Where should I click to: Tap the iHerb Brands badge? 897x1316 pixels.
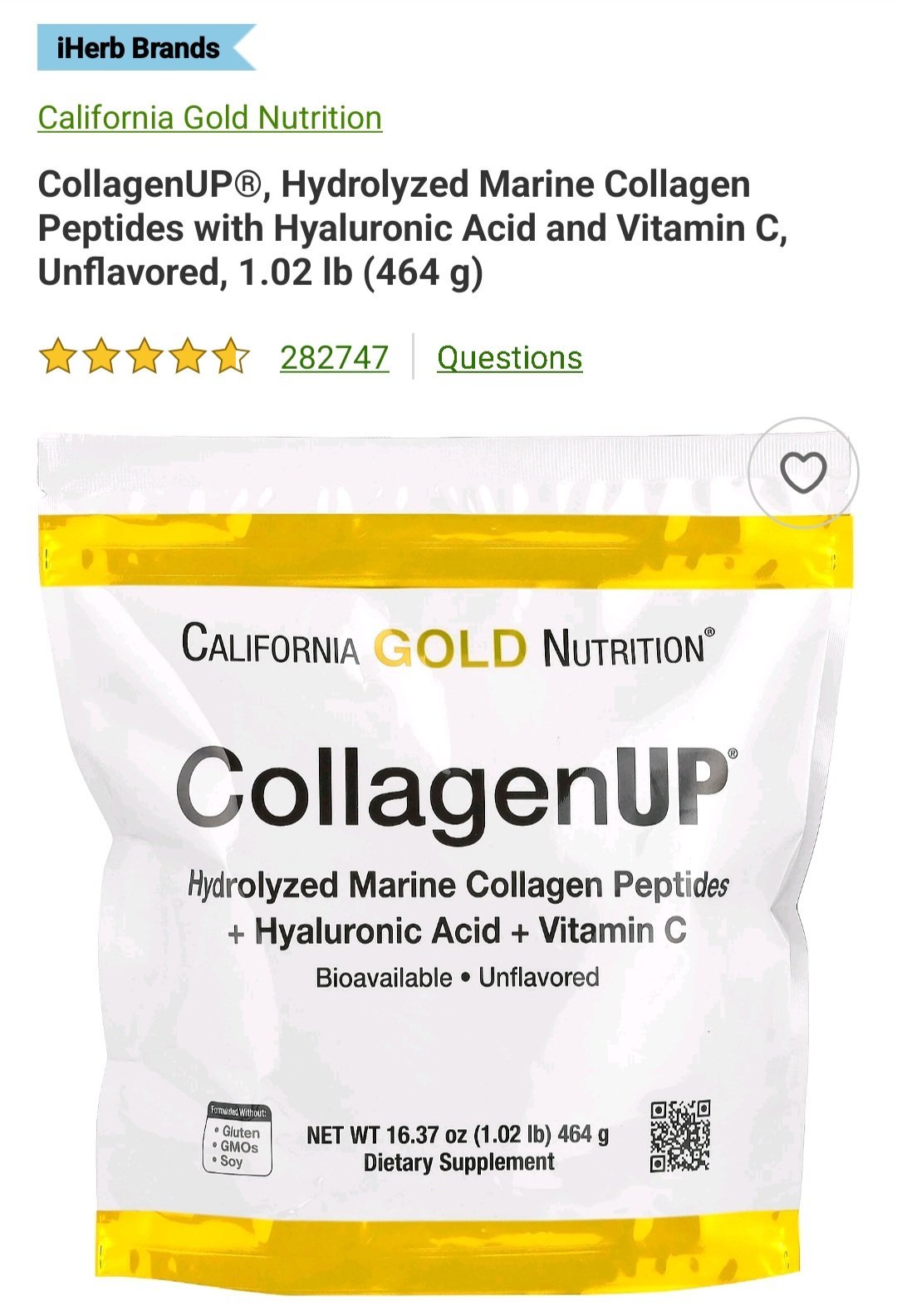click(139, 48)
